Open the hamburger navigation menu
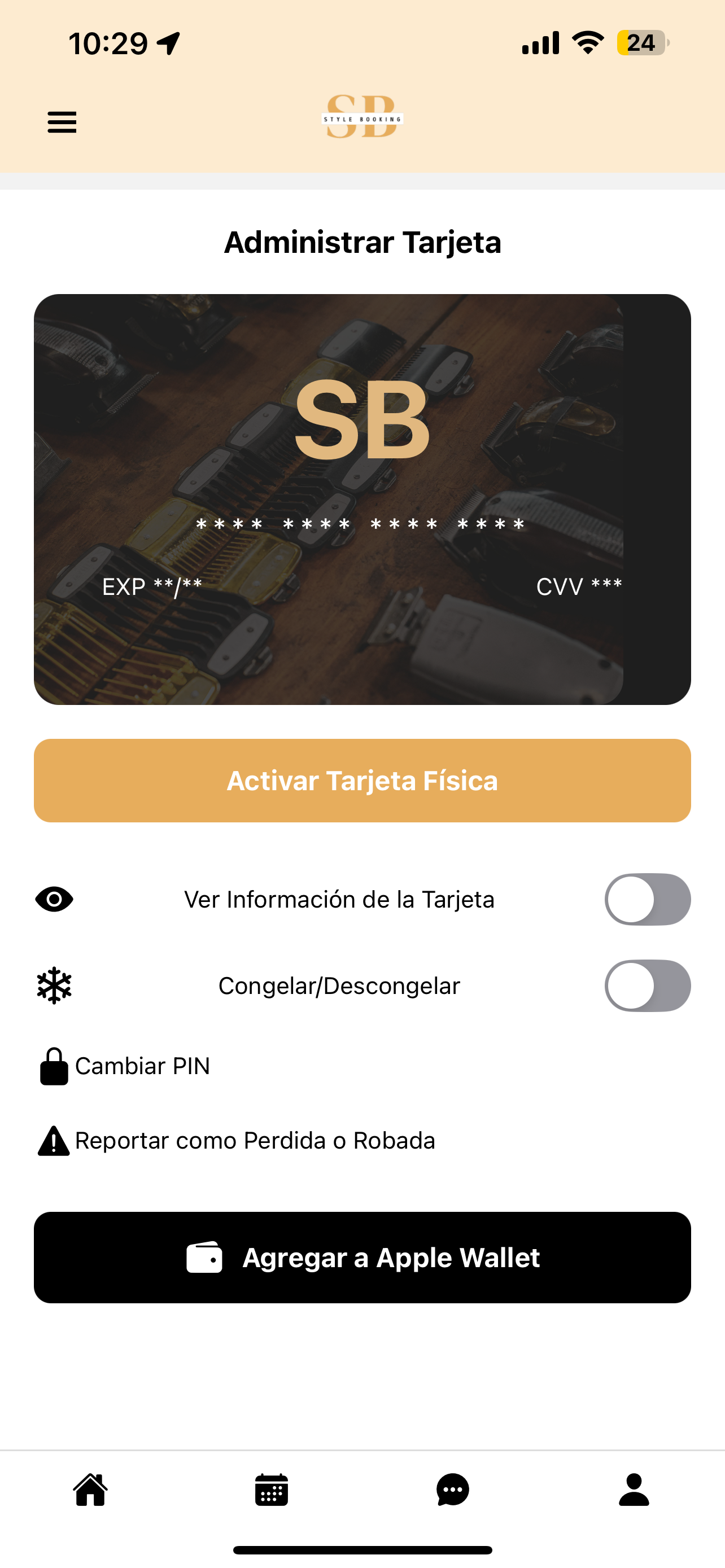Screen dimensions: 725x1568 tap(62, 122)
